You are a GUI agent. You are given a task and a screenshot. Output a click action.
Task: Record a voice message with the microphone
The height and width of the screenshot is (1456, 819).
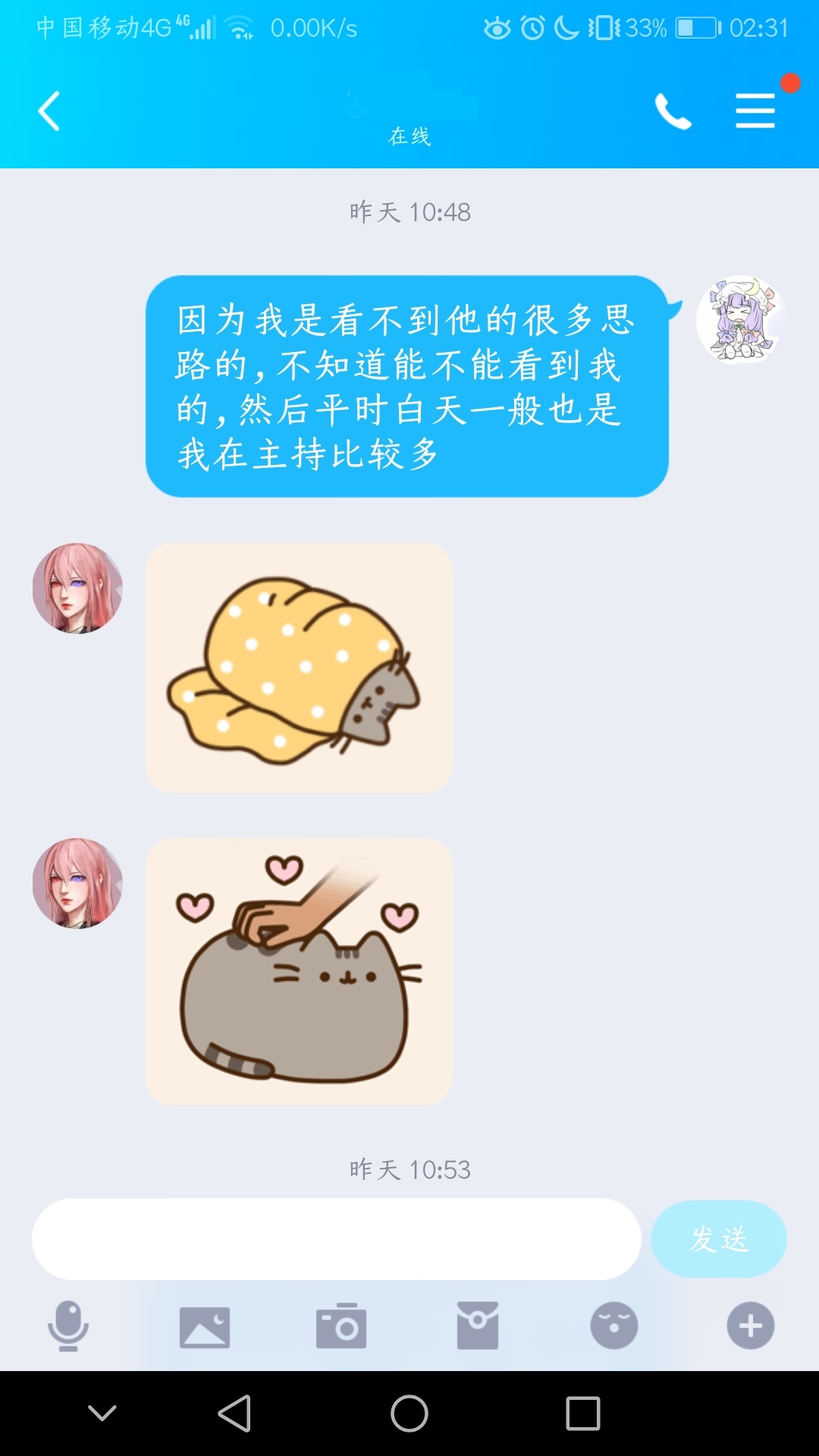tap(68, 1326)
